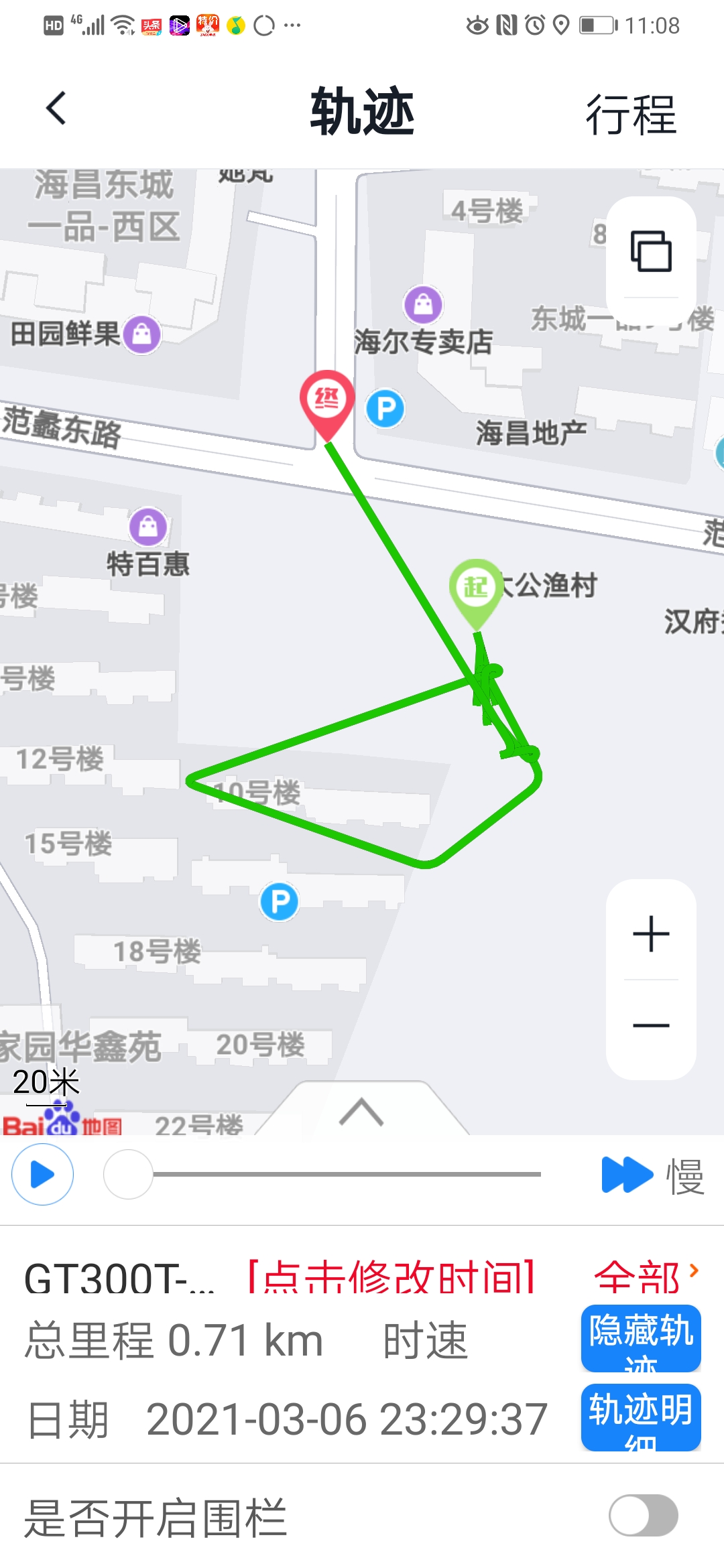Click the parking P icon near 海尔专卖店
Image resolution: width=724 pixels, height=1568 pixels.
(x=385, y=407)
